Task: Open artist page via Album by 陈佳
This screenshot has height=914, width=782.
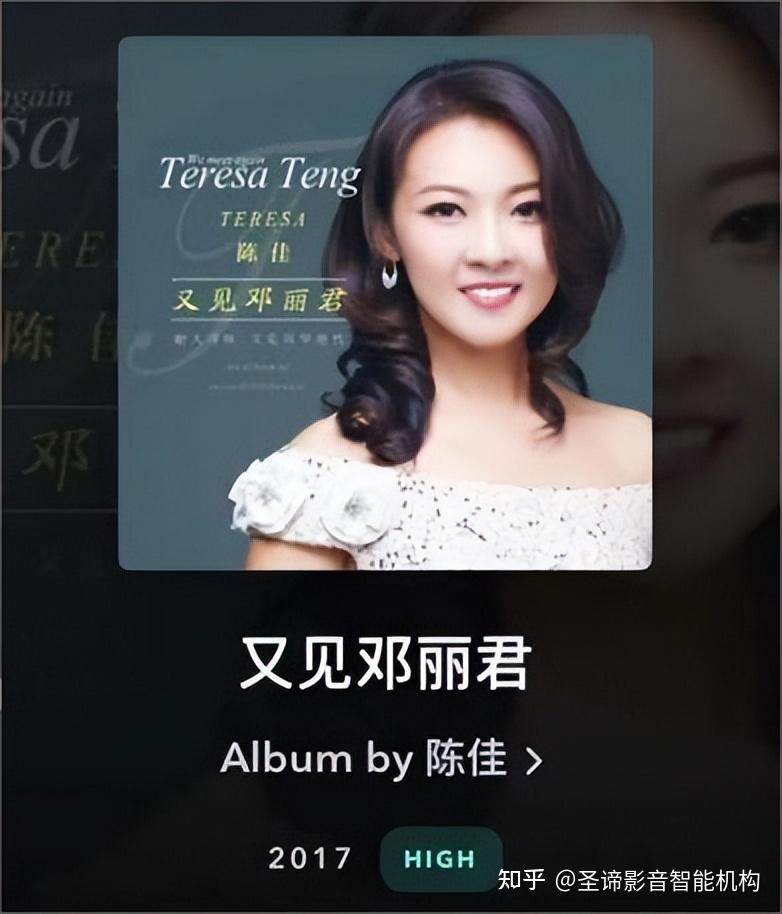Action: [382, 759]
